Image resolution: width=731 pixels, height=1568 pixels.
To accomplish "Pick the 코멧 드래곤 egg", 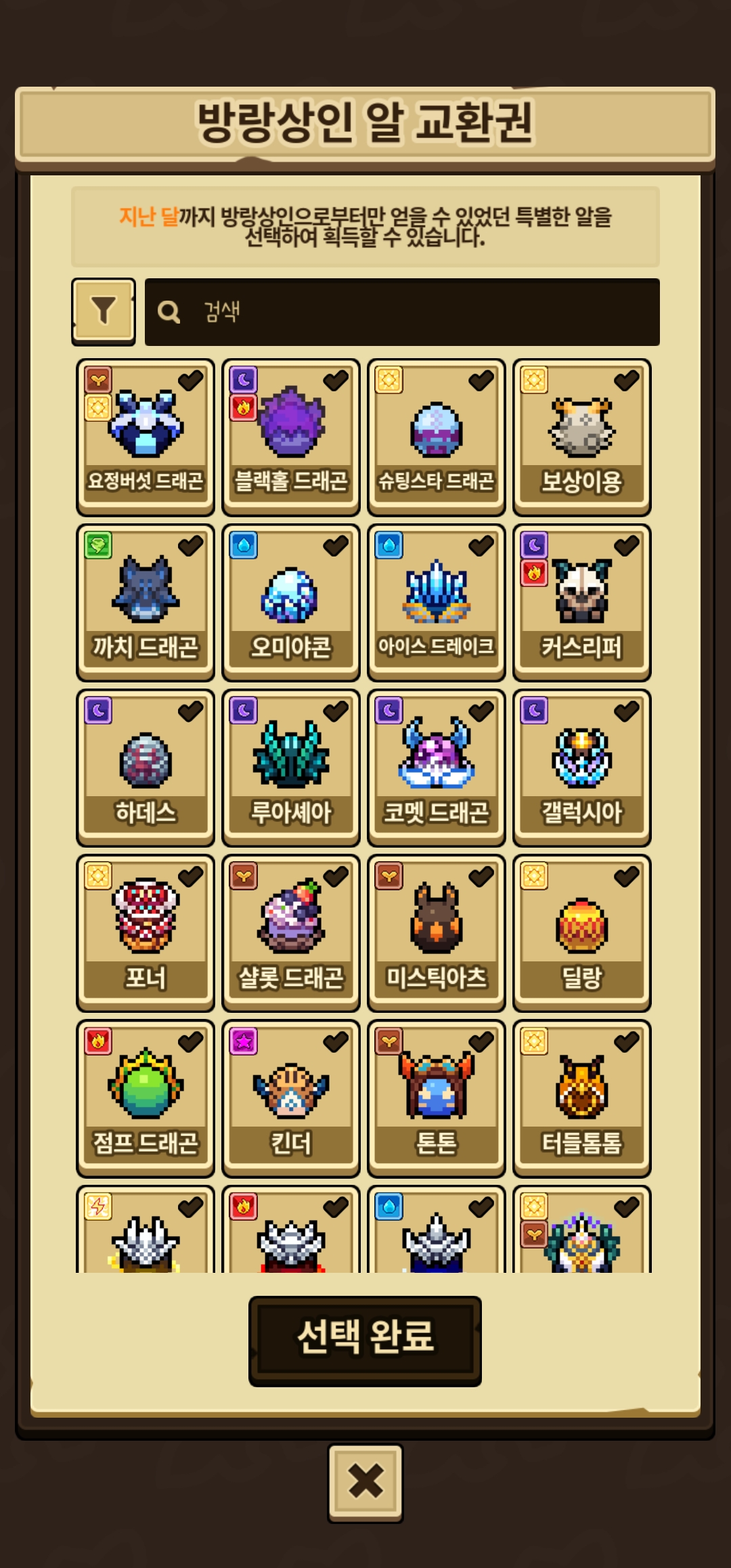I will [x=437, y=768].
